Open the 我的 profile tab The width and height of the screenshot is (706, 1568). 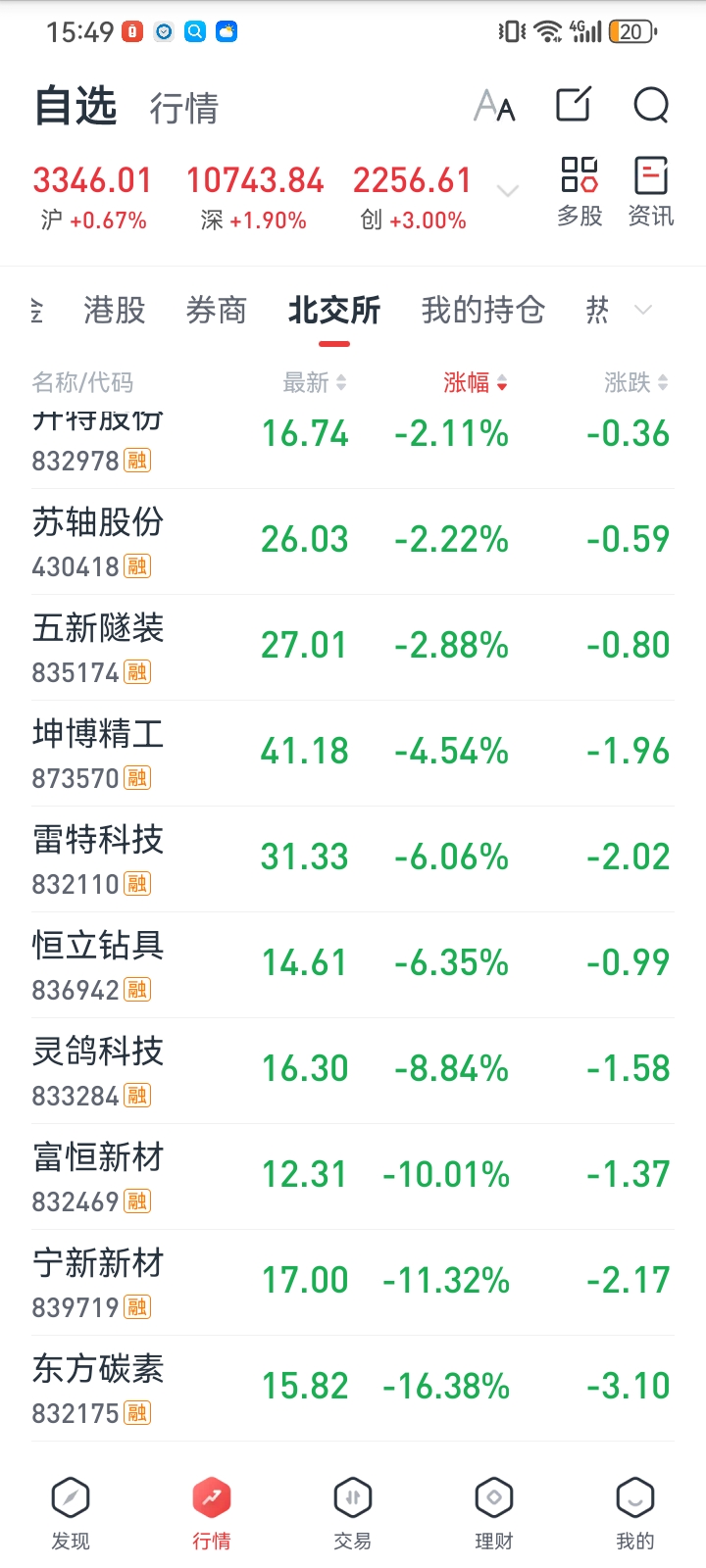tap(634, 1513)
